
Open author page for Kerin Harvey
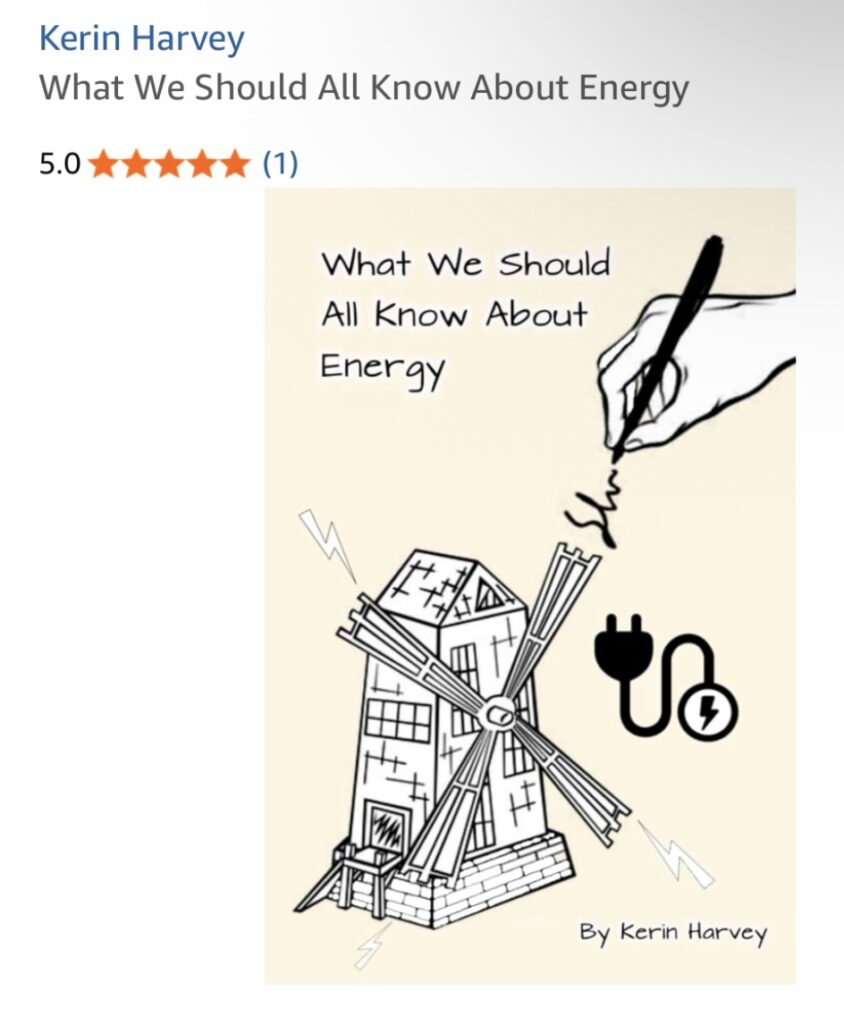pyautogui.click(x=141, y=40)
